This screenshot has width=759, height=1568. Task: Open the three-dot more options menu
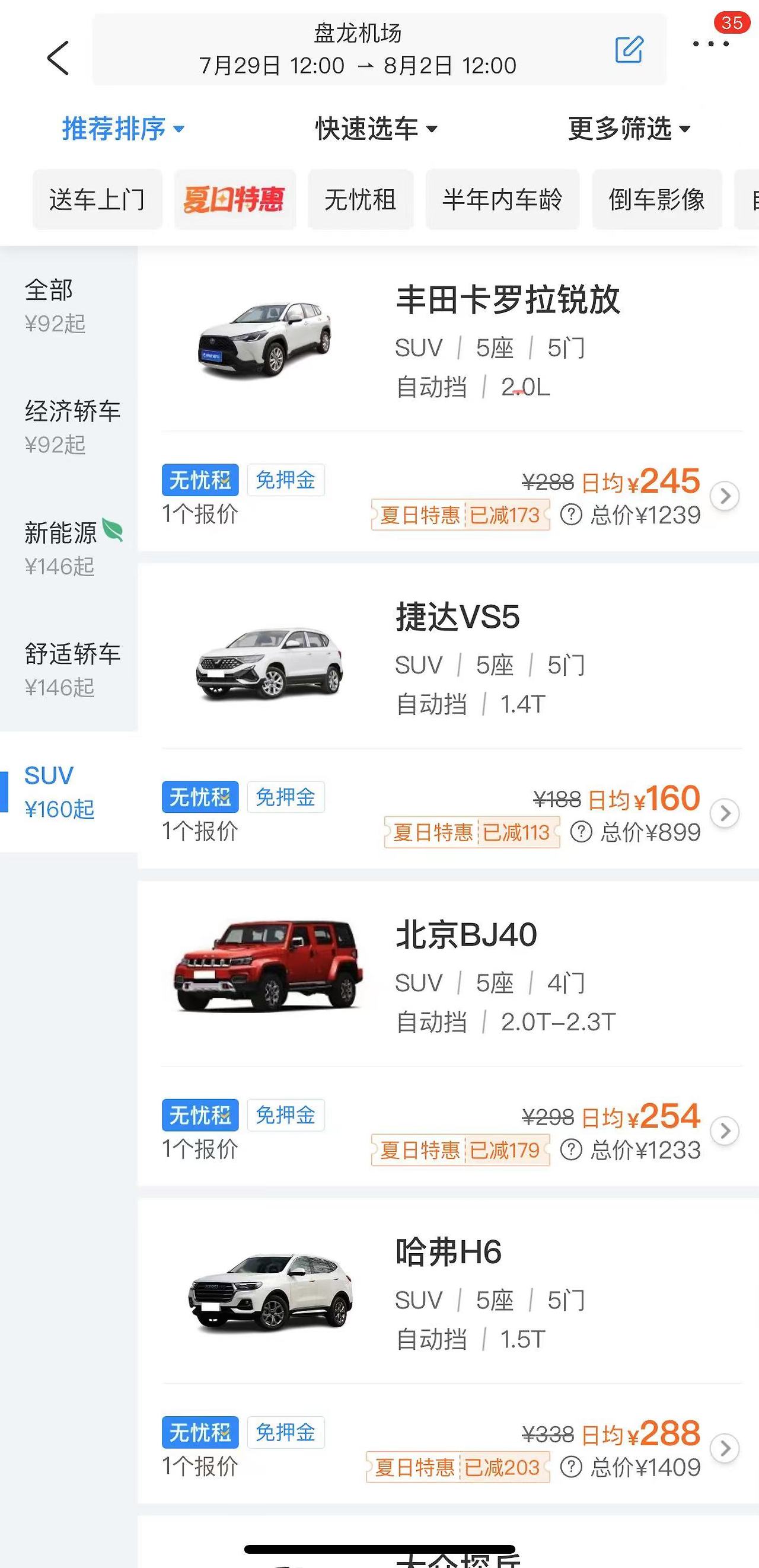(x=710, y=44)
